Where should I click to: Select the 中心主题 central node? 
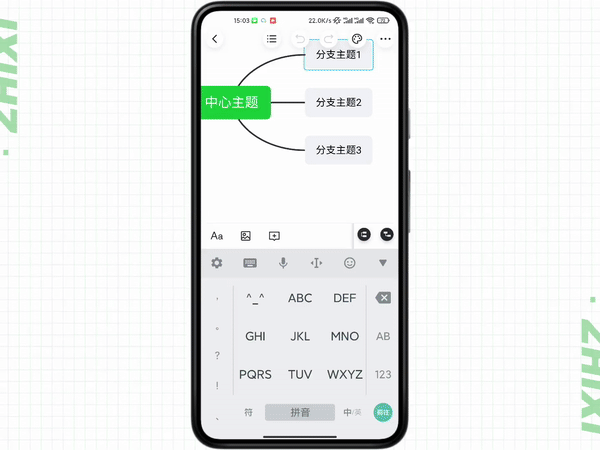pyautogui.click(x=233, y=102)
